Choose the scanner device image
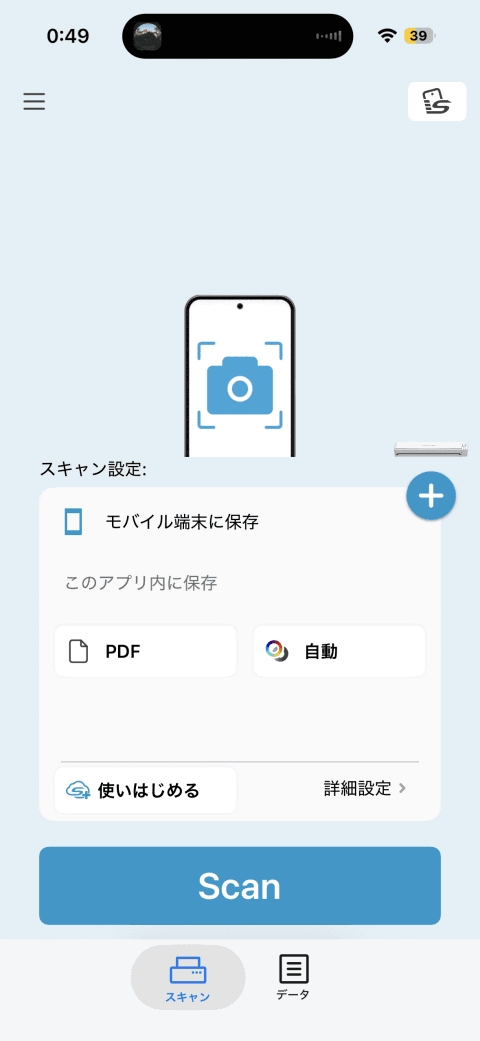Viewport: 480px width, 1041px height. pyautogui.click(x=432, y=449)
